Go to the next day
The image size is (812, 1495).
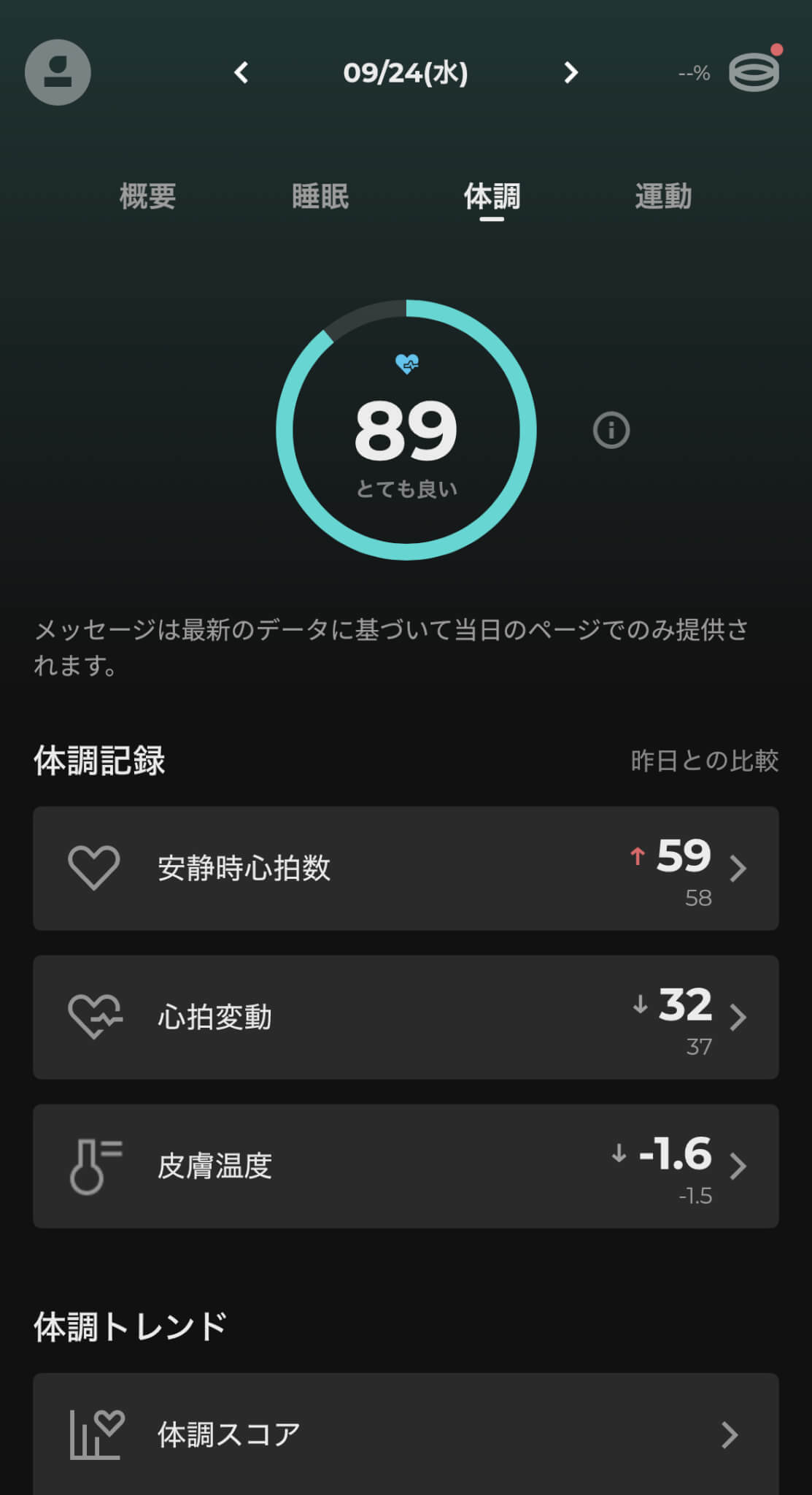[571, 72]
